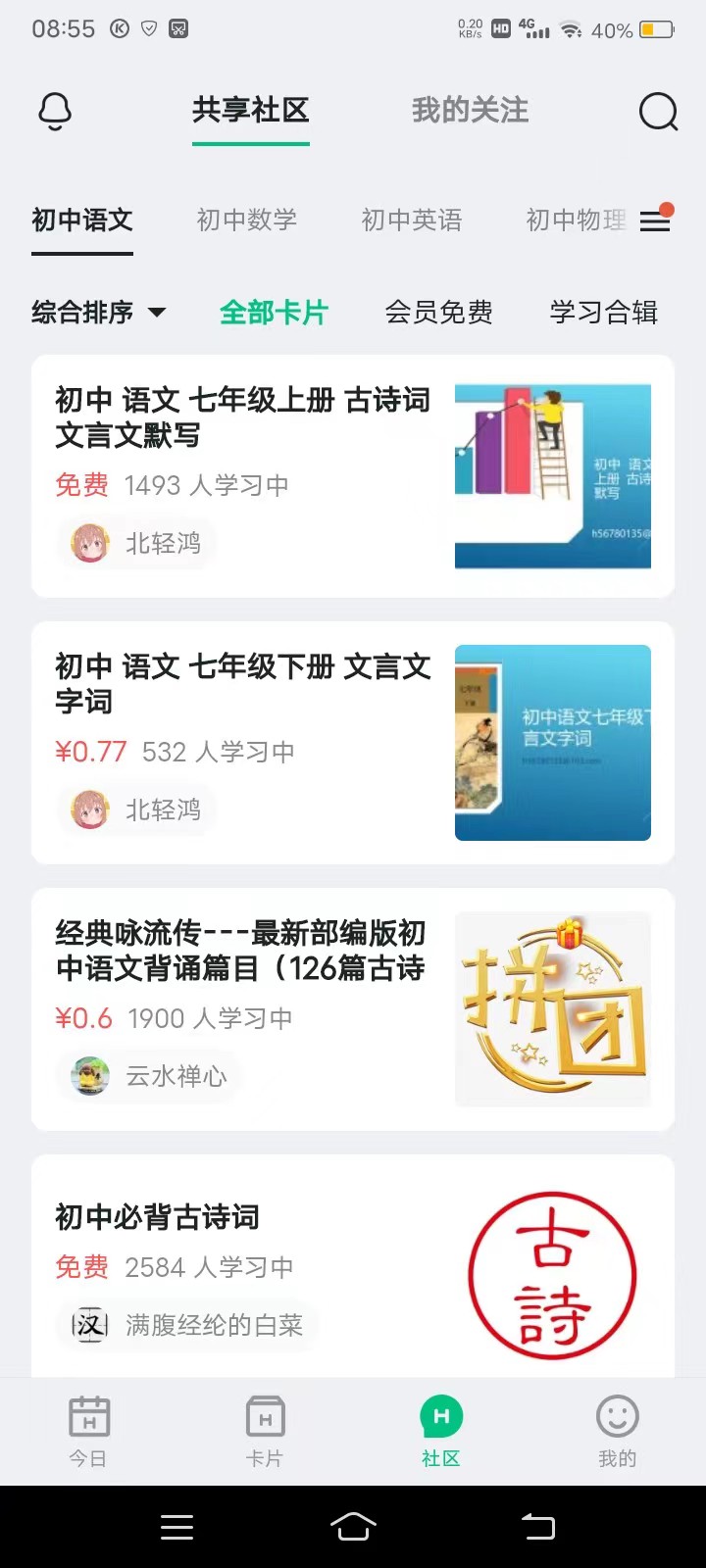Image resolution: width=706 pixels, height=1568 pixels.
Task: Tap the 古诗 red seal thumbnail
Action: coord(552,1275)
